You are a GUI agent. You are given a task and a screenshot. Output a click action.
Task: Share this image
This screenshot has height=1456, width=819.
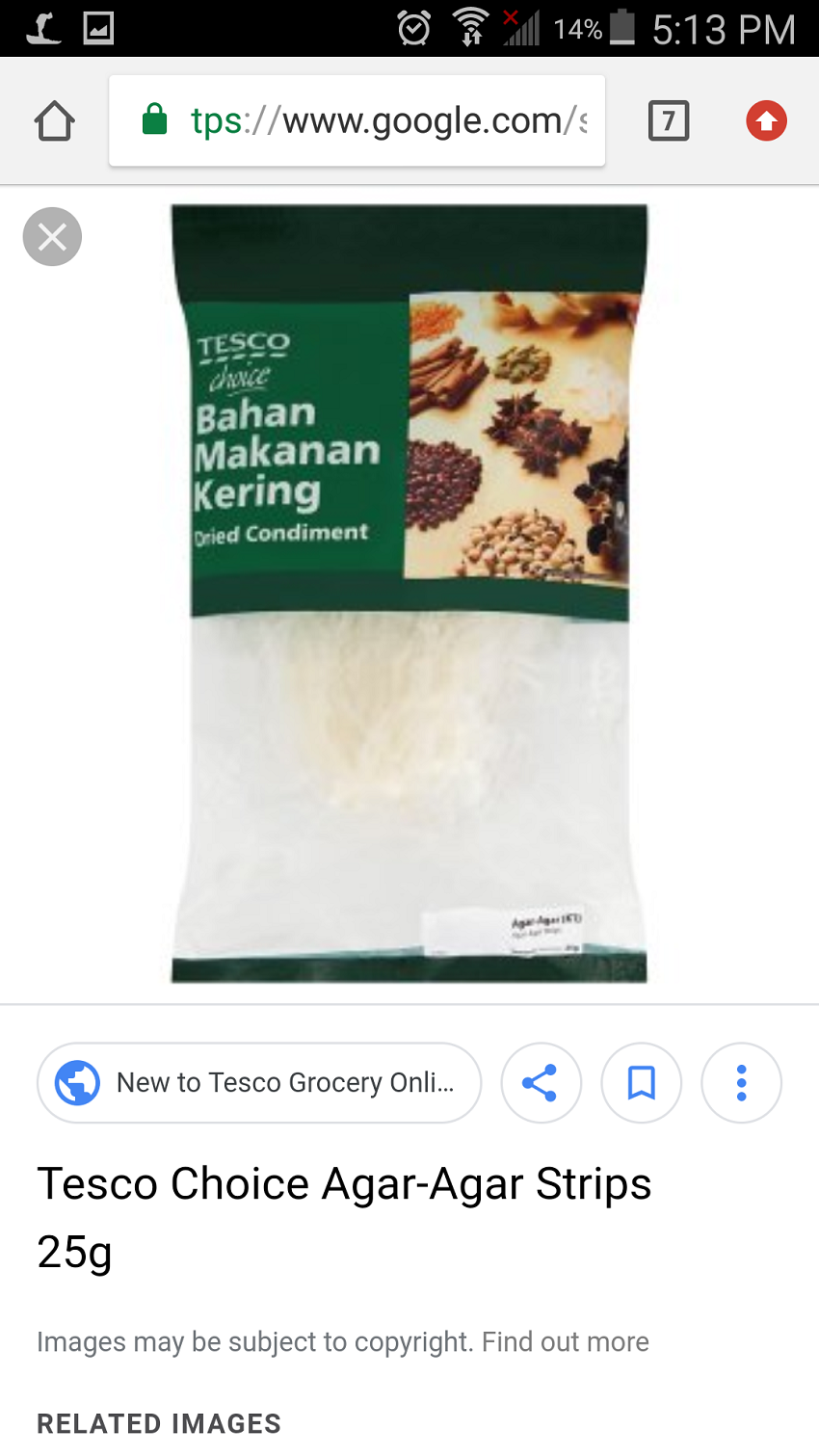pos(541,1083)
